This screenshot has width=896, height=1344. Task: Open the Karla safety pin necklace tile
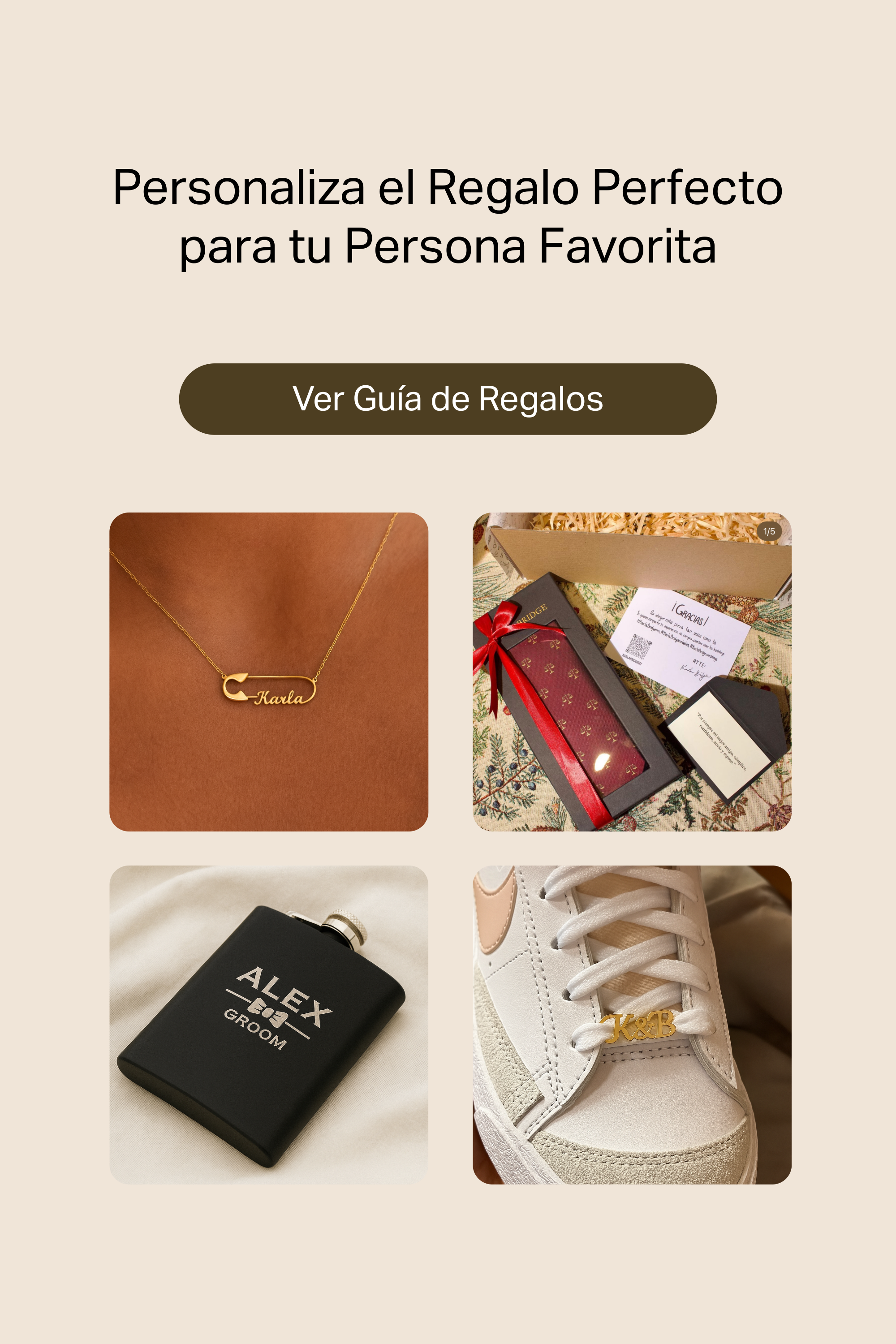[x=268, y=672]
